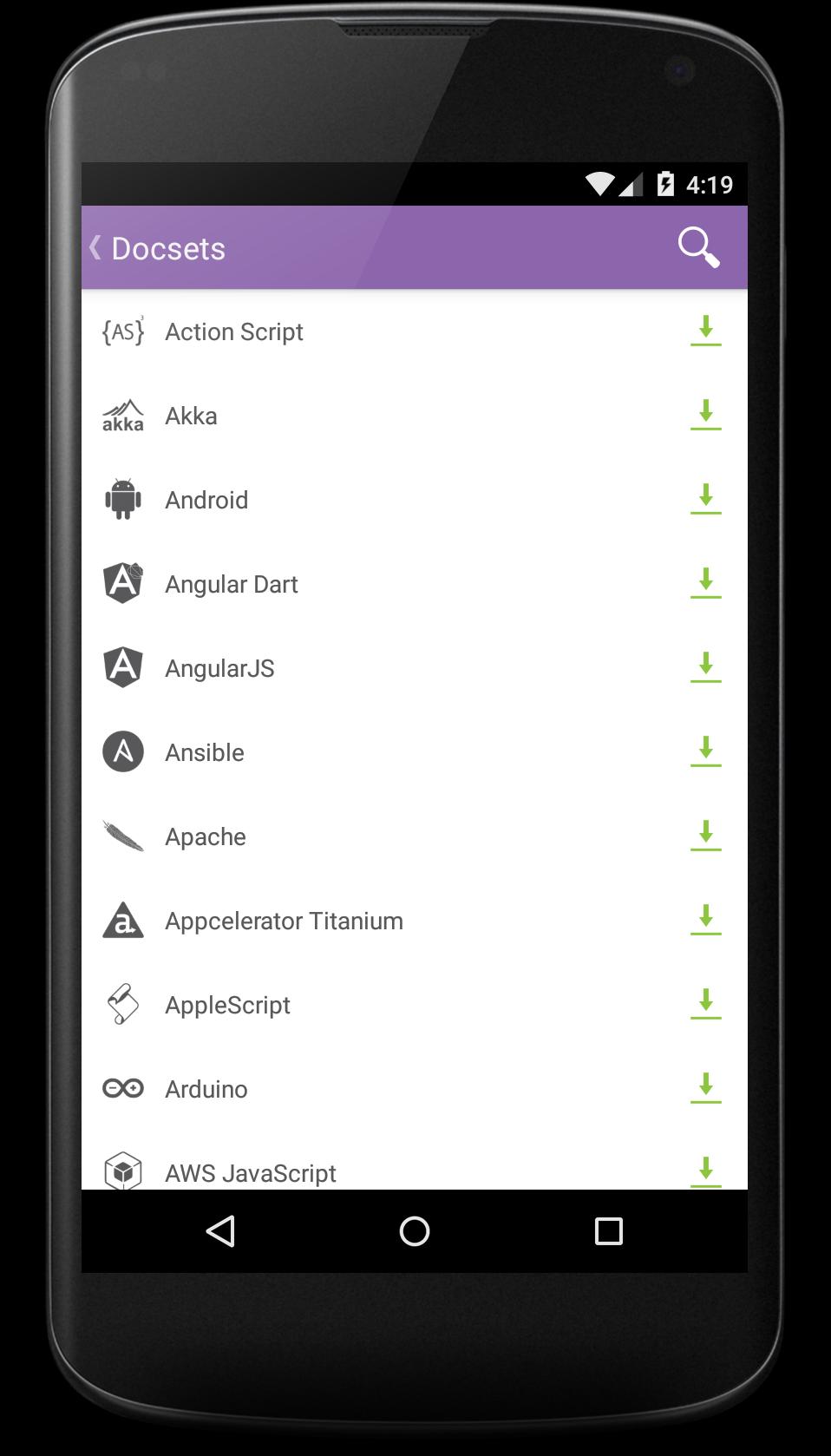Download the Akka docset
This screenshot has height=1456, width=831.
[705, 416]
